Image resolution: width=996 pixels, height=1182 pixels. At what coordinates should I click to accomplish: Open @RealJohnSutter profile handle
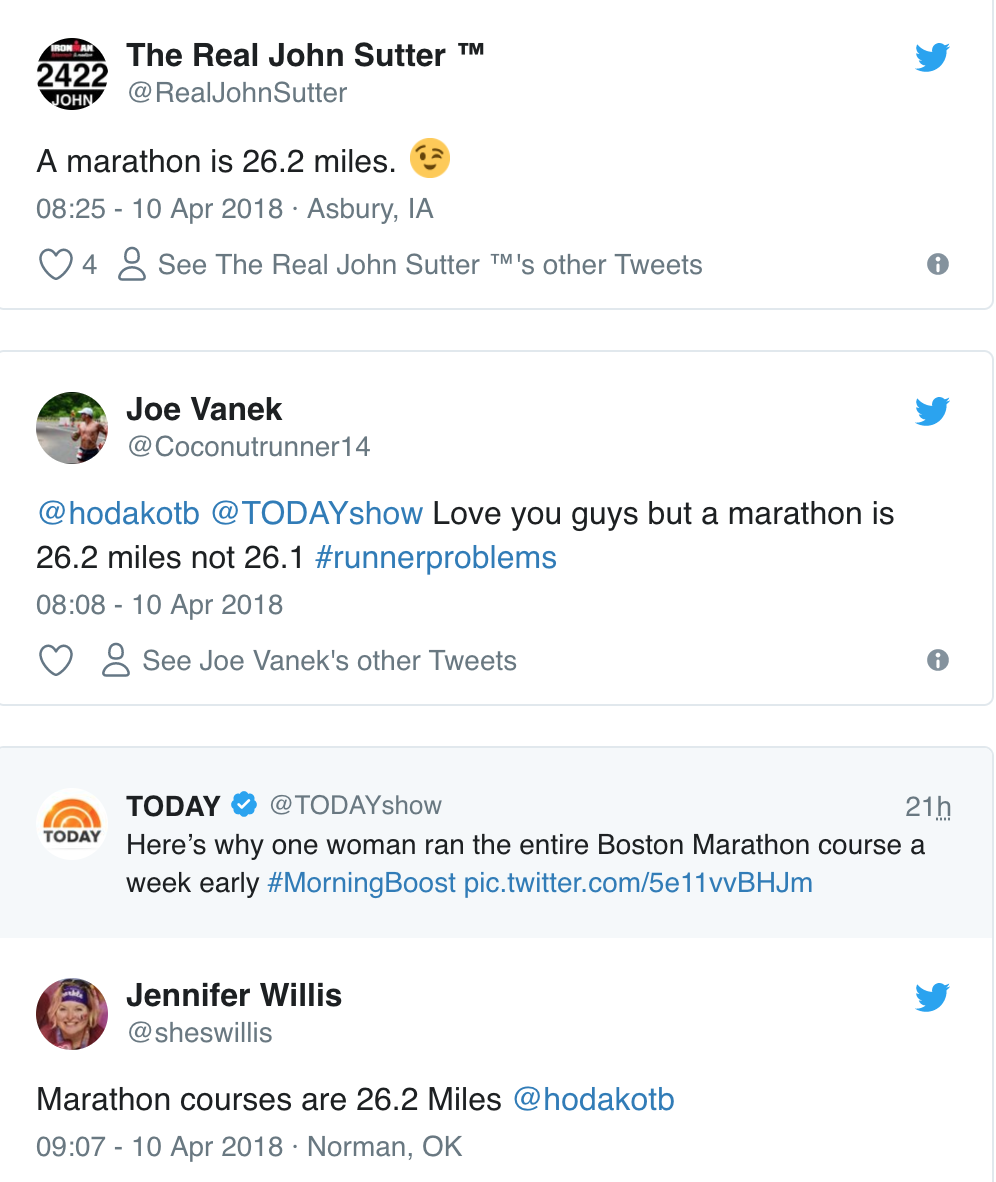pyautogui.click(x=237, y=93)
